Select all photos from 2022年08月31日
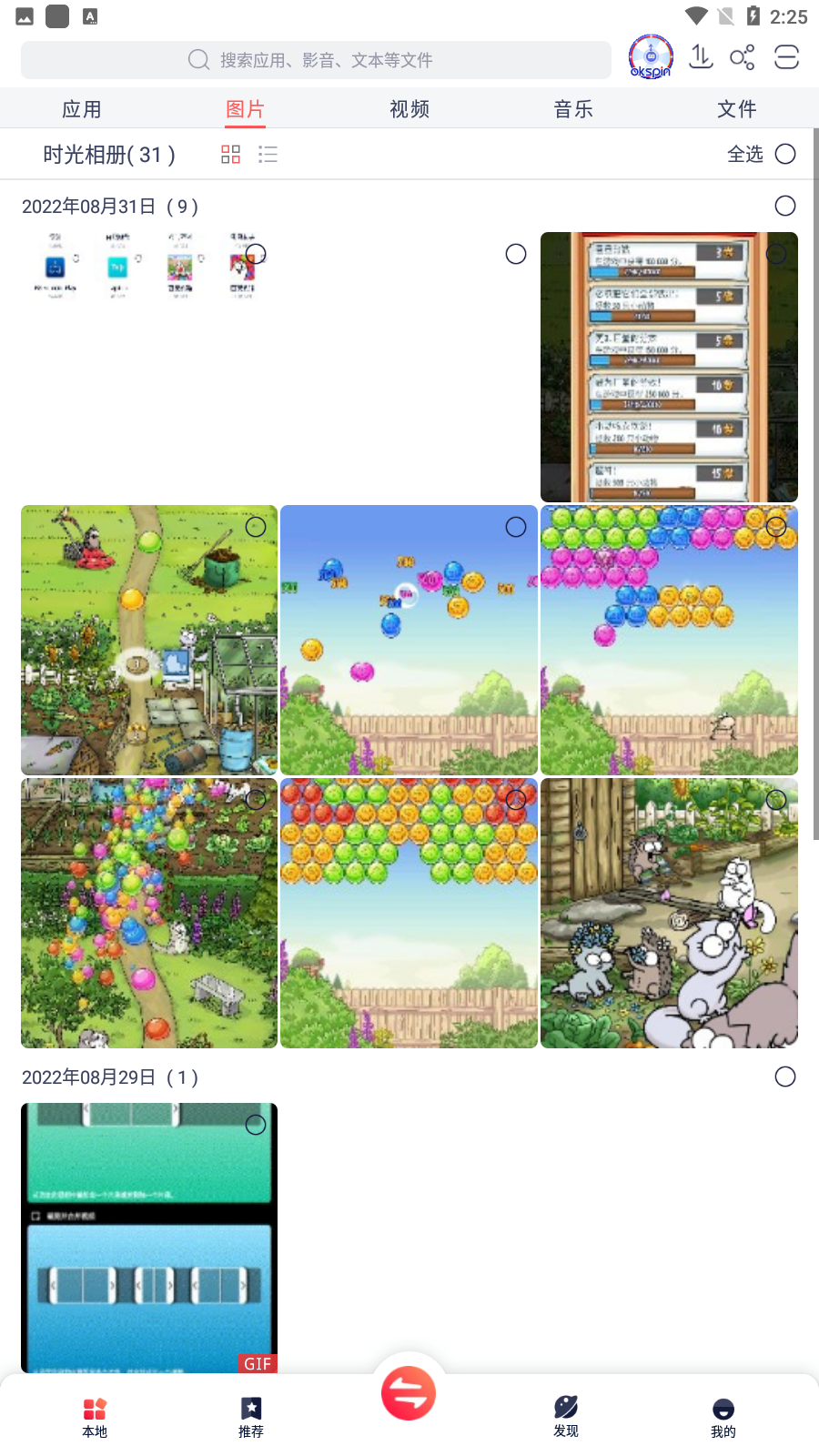This screenshot has width=819, height=1456. pyautogui.click(x=785, y=206)
